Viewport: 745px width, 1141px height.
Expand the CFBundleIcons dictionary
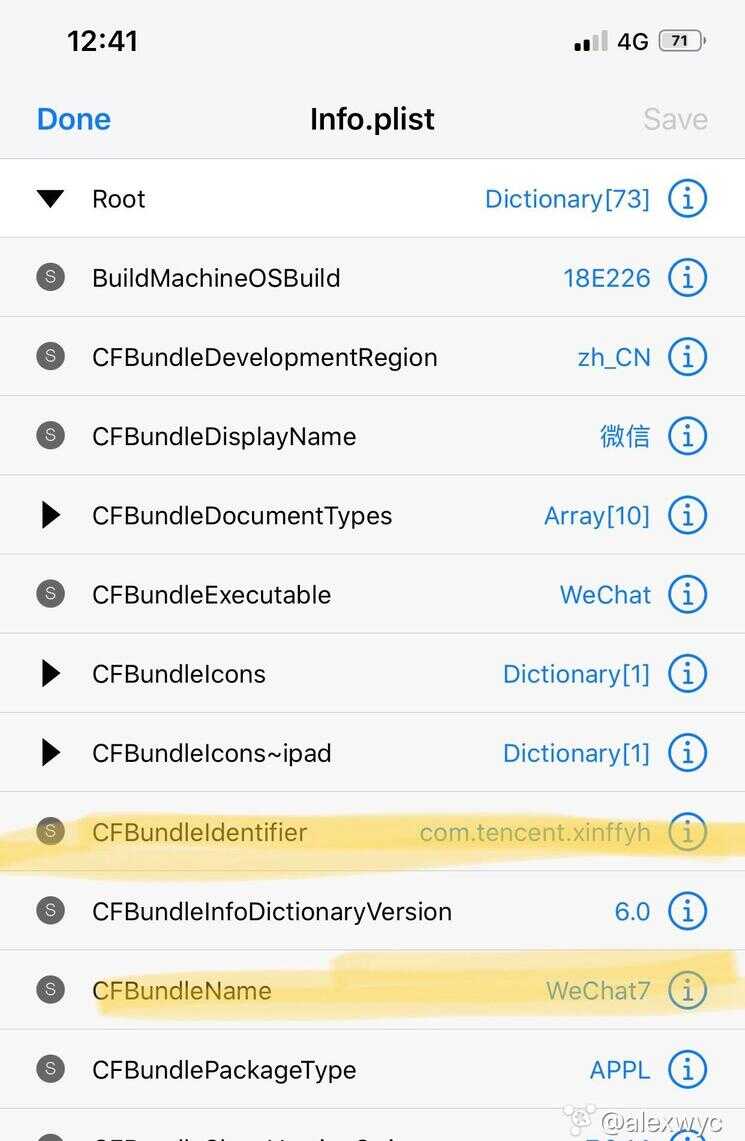click(50, 674)
